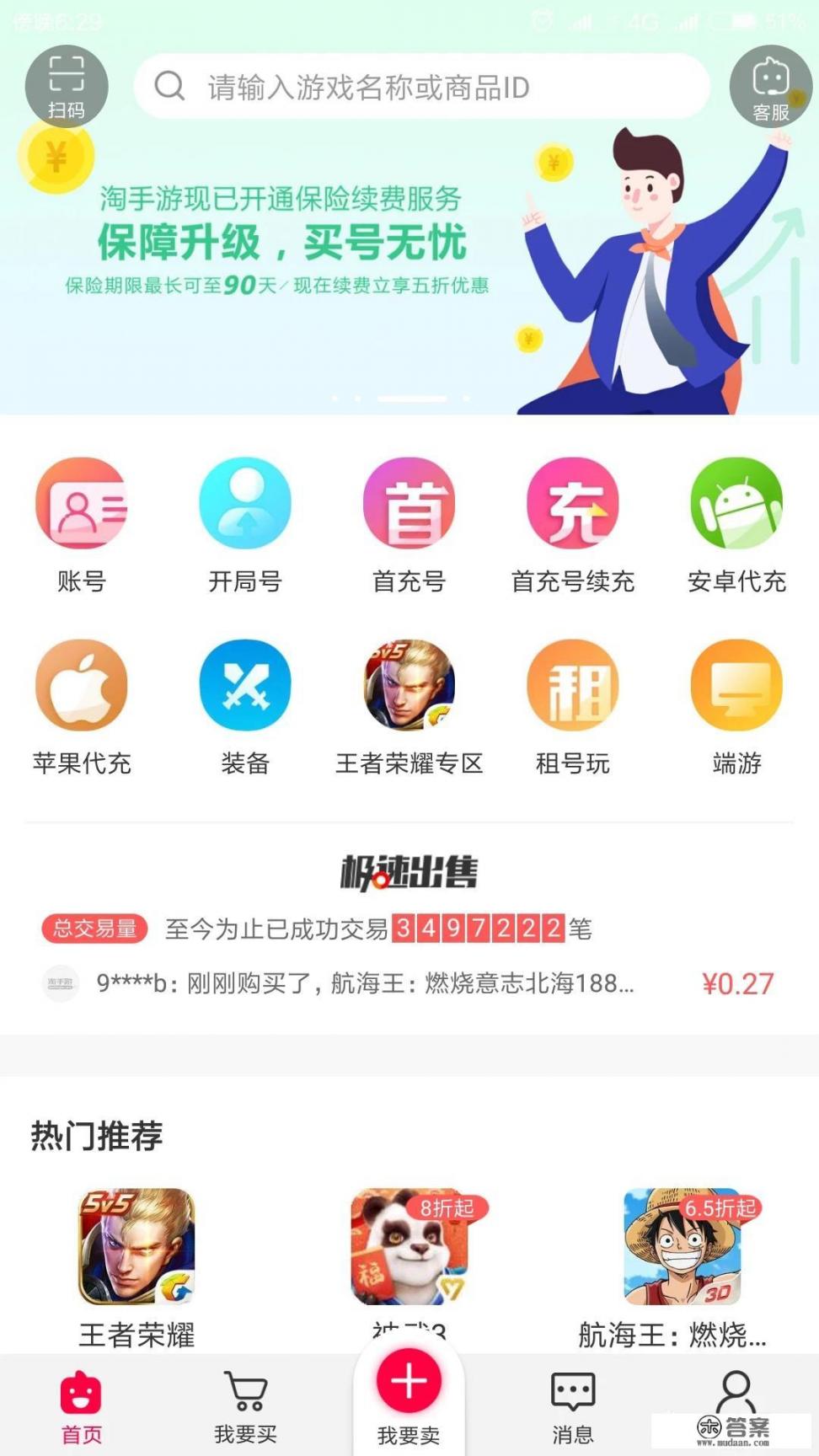Select the 首页 home tab

coord(82,1403)
